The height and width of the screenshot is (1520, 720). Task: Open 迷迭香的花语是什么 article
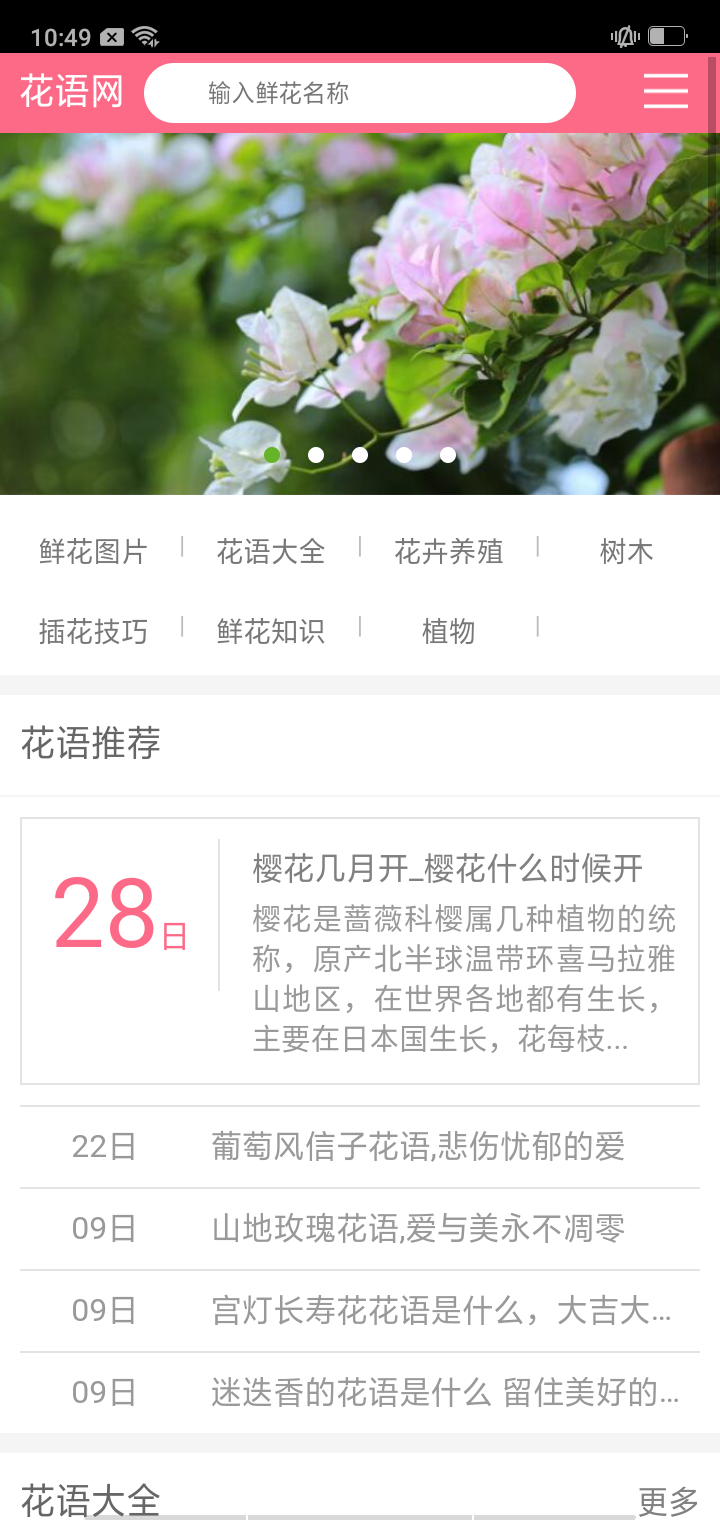[444, 1392]
